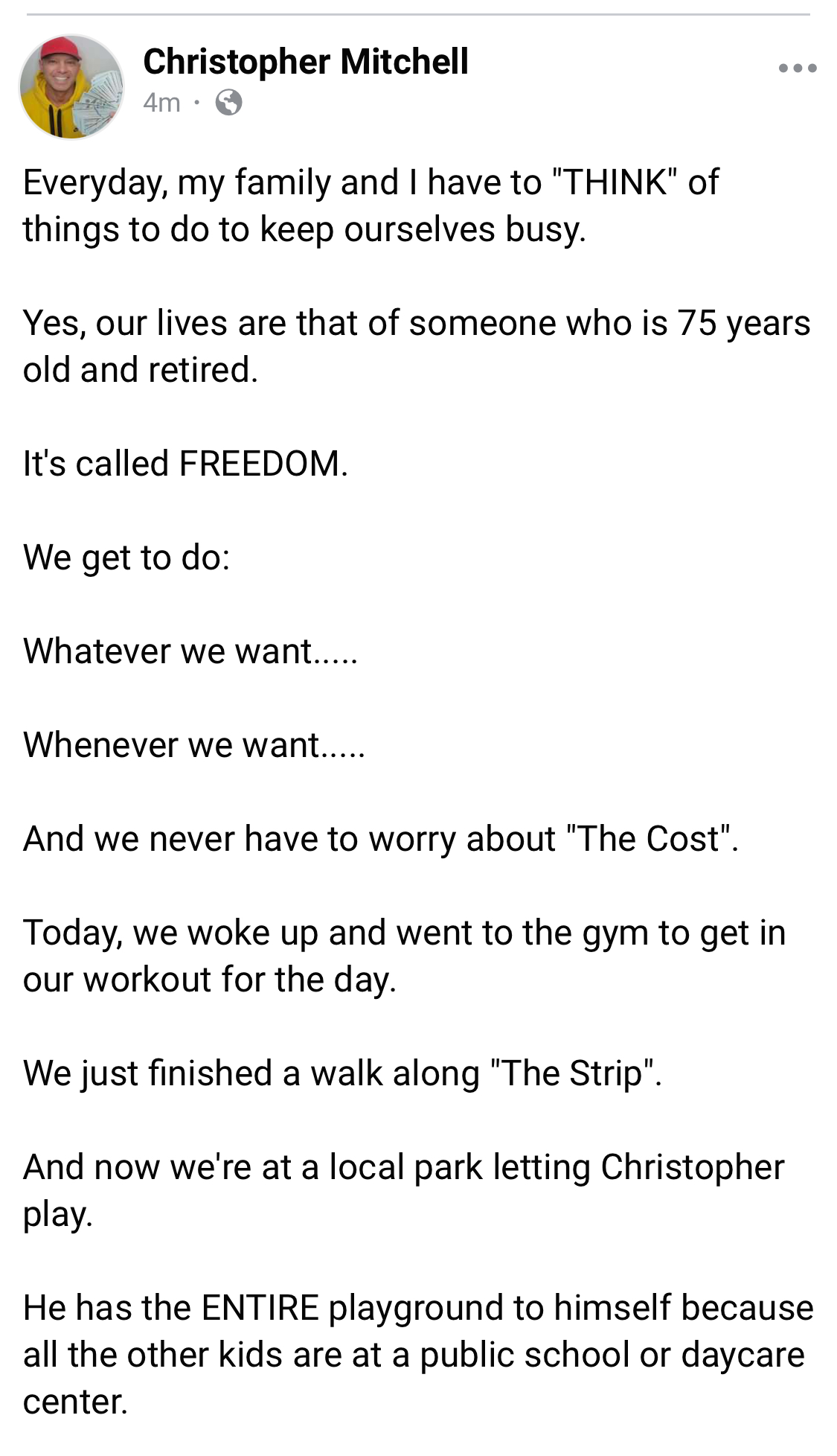Open the post via its 4m timestamp
This screenshot has height=1456, width=837.
[161, 102]
